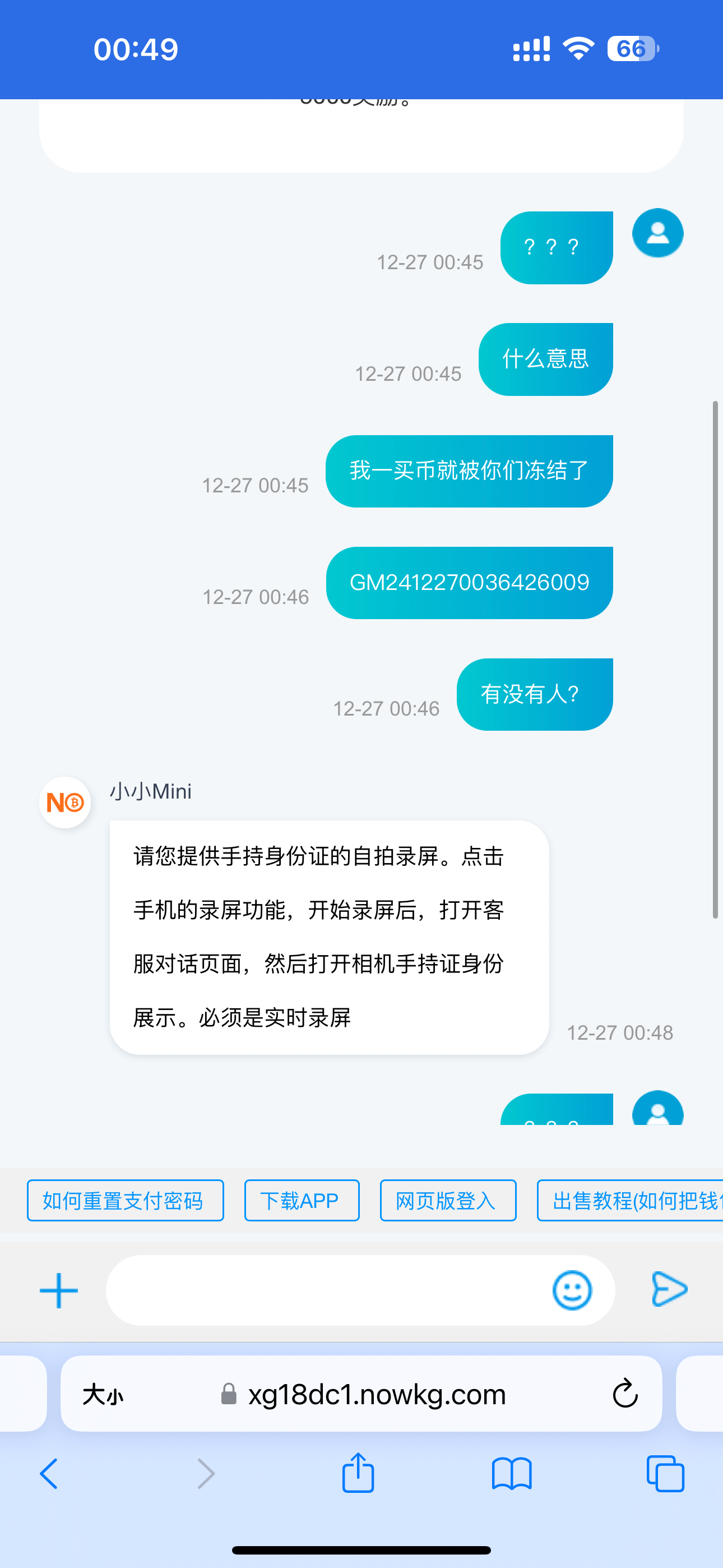Select the 如何重置支付密码 quick reply
The height and width of the screenshot is (1568, 723).
[126, 1200]
